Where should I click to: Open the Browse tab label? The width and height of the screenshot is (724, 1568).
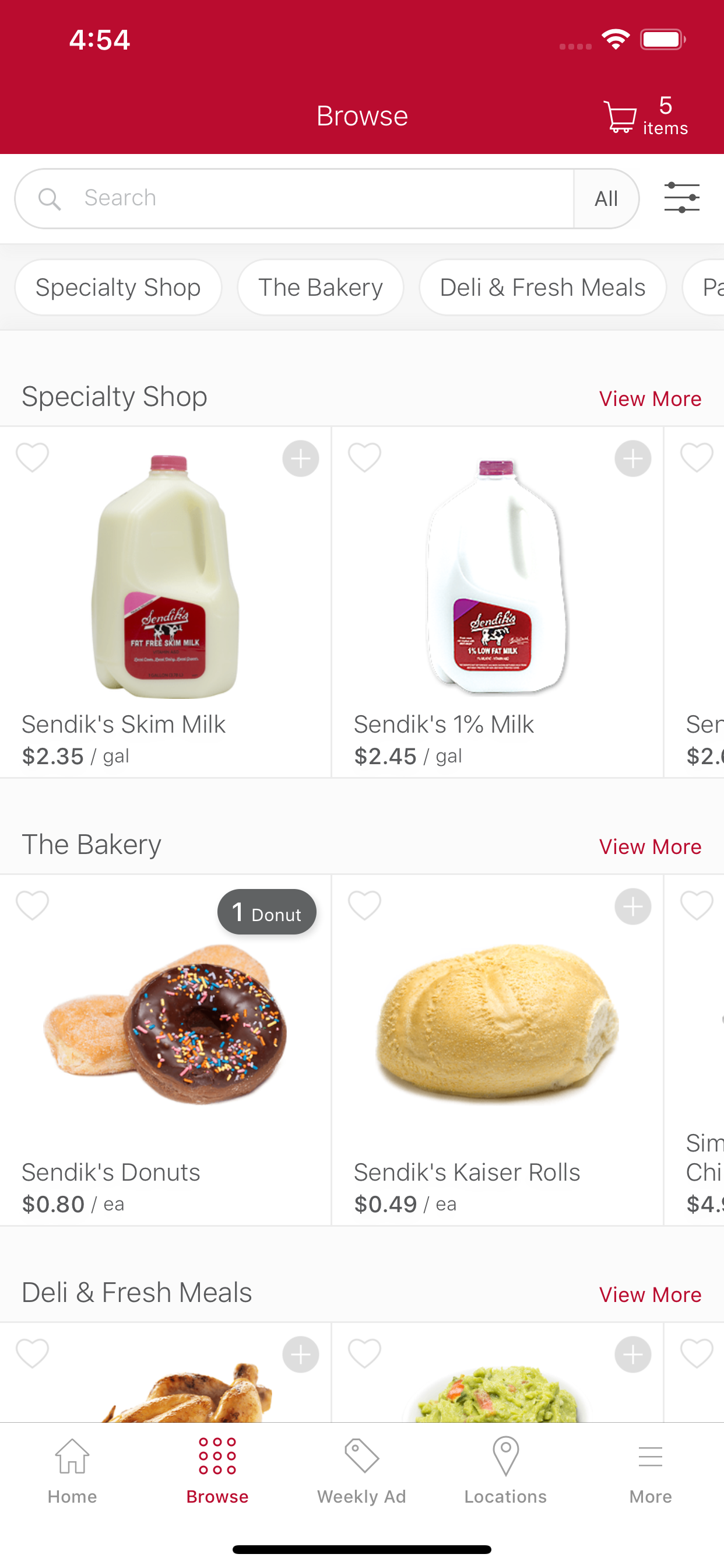pos(217,1496)
